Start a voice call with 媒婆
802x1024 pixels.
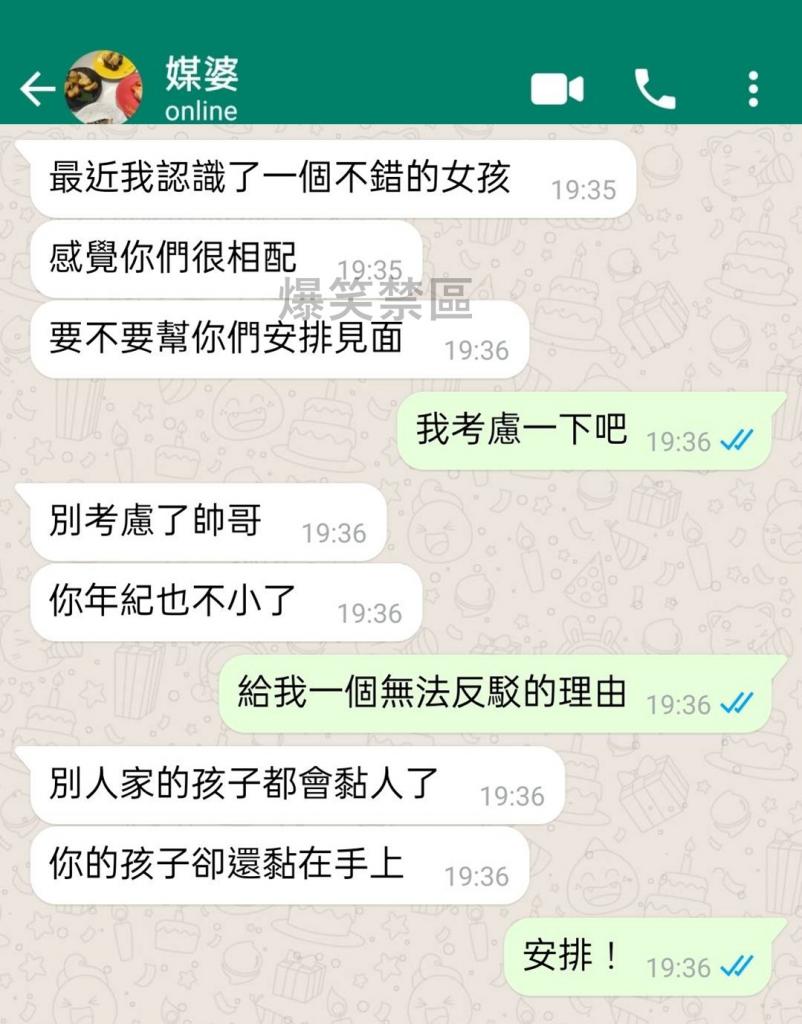tap(655, 90)
